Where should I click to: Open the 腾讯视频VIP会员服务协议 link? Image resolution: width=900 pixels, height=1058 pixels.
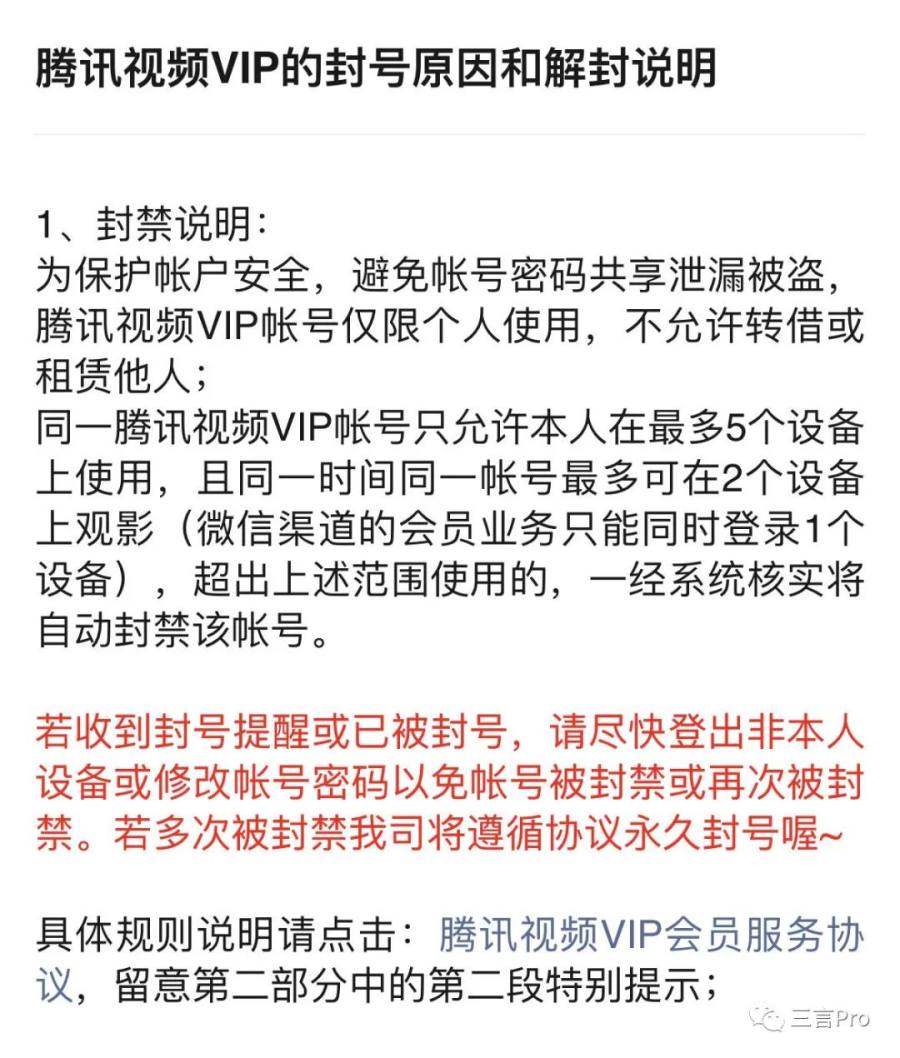(x=651, y=936)
